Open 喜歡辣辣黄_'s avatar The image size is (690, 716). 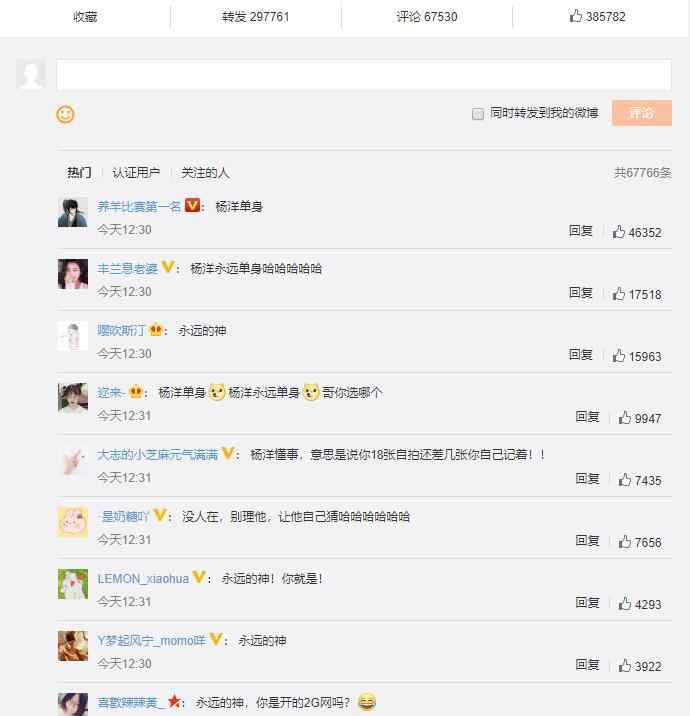[x=72, y=704]
